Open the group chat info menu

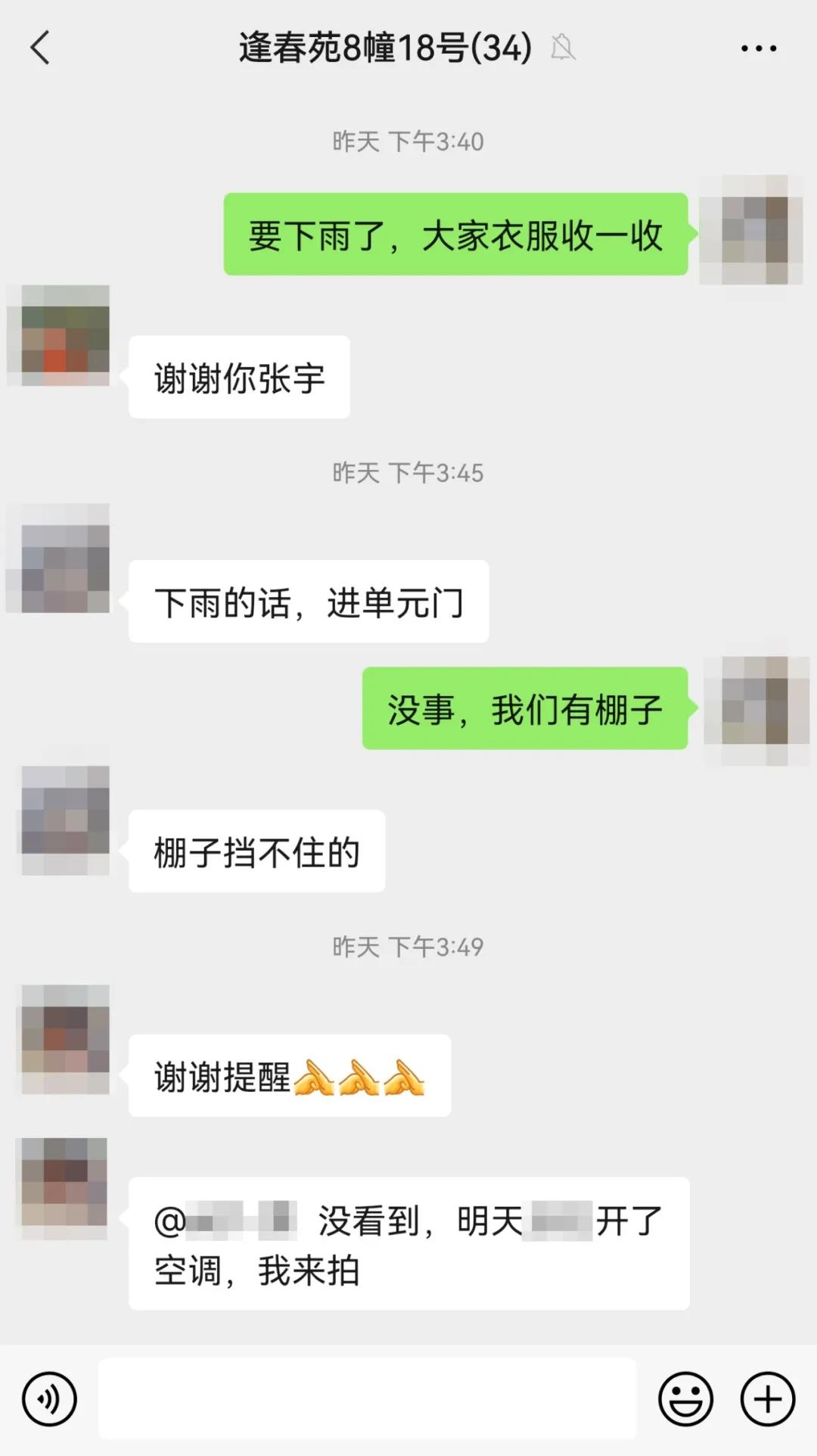tap(758, 48)
